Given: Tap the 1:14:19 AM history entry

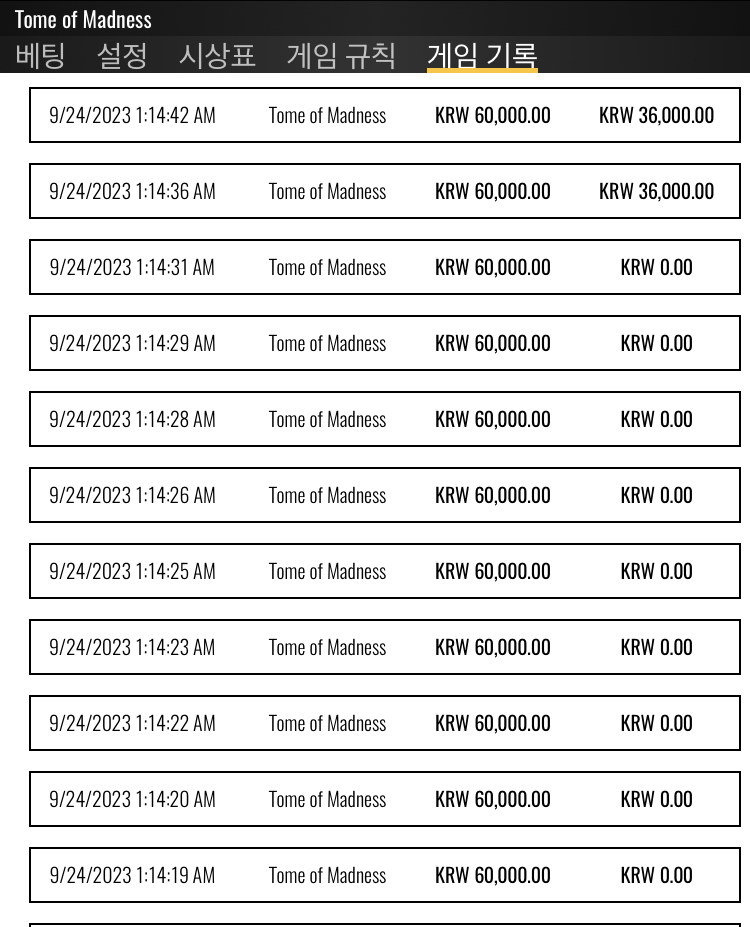Looking at the screenshot, I should (x=385, y=874).
